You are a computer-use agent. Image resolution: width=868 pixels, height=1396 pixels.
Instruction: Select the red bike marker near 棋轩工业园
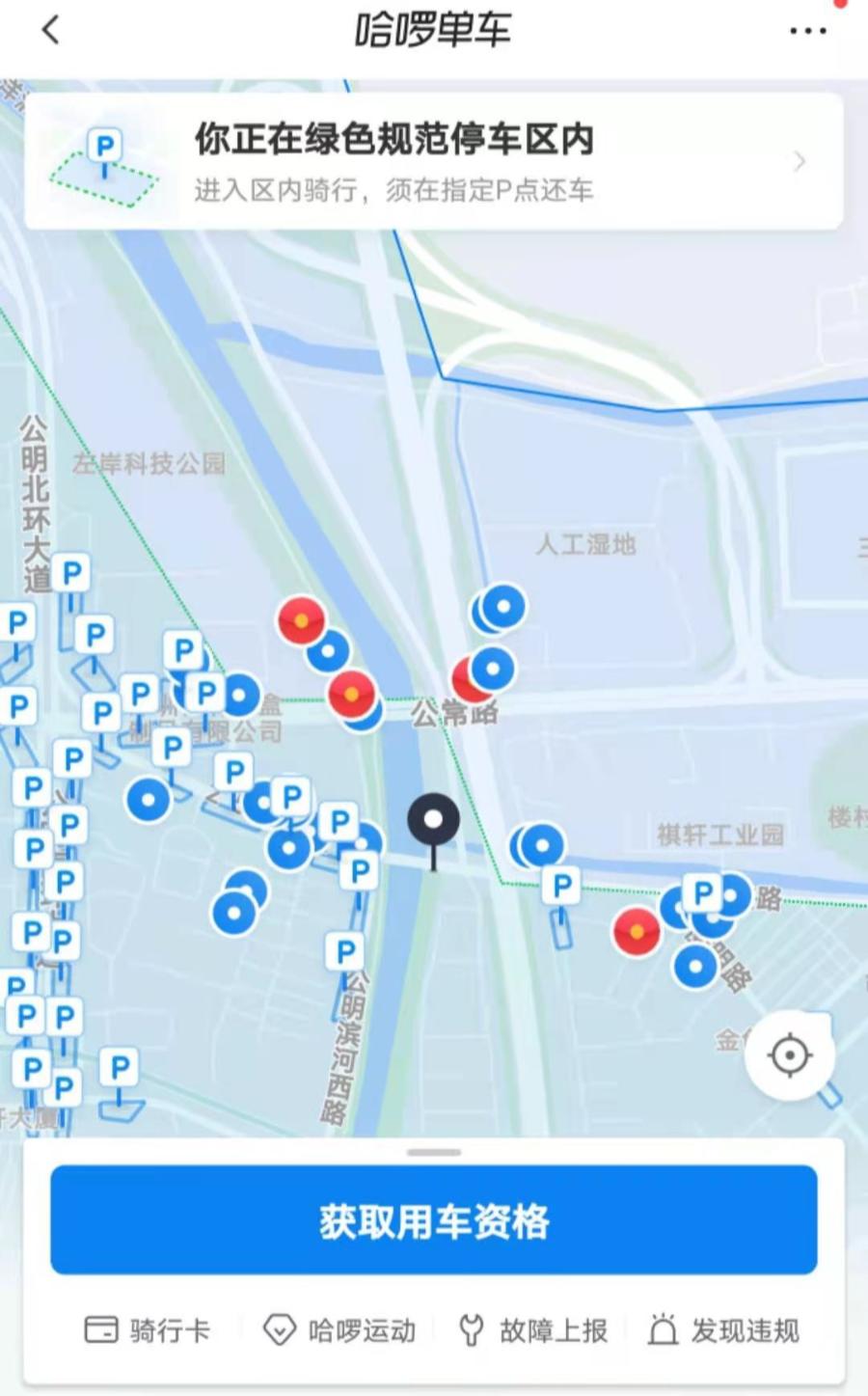click(x=637, y=932)
